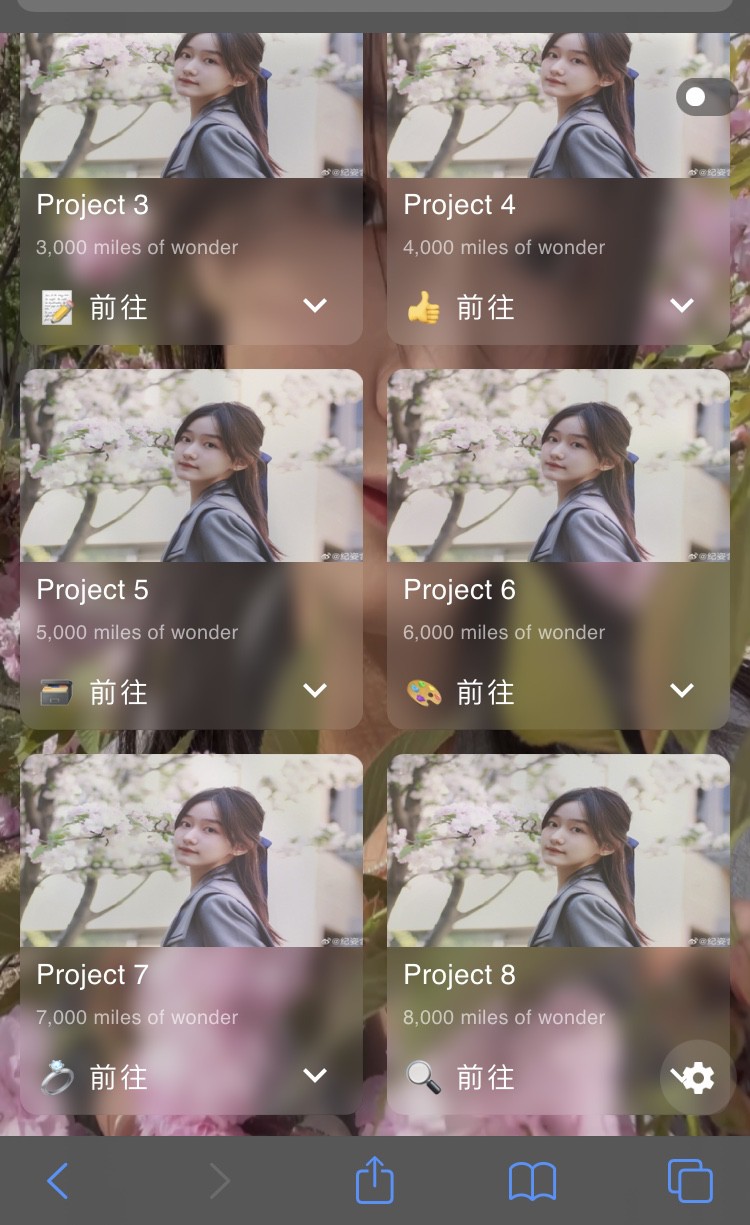Open the Project 6 card image
The height and width of the screenshot is (1225, 750).
[x=558, y=466]
